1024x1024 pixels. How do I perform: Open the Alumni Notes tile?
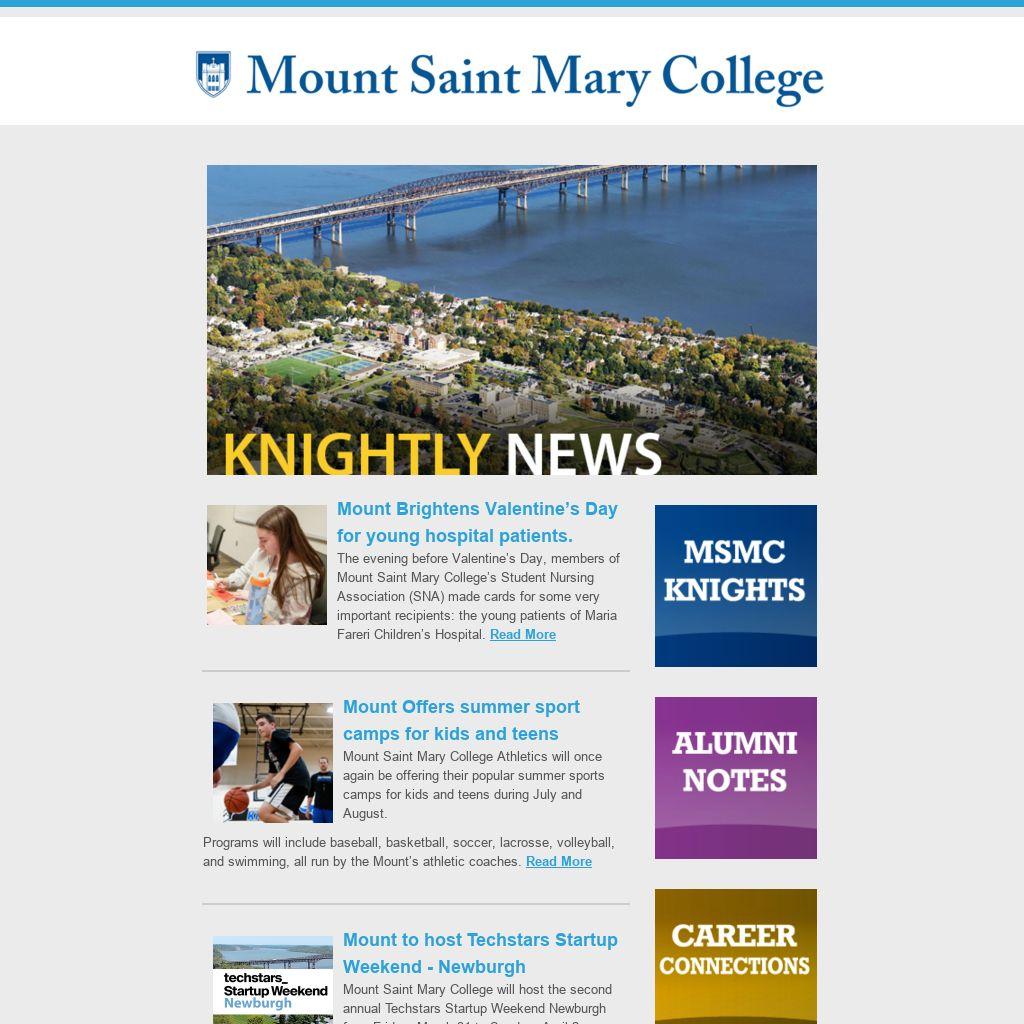pos(735,777)
